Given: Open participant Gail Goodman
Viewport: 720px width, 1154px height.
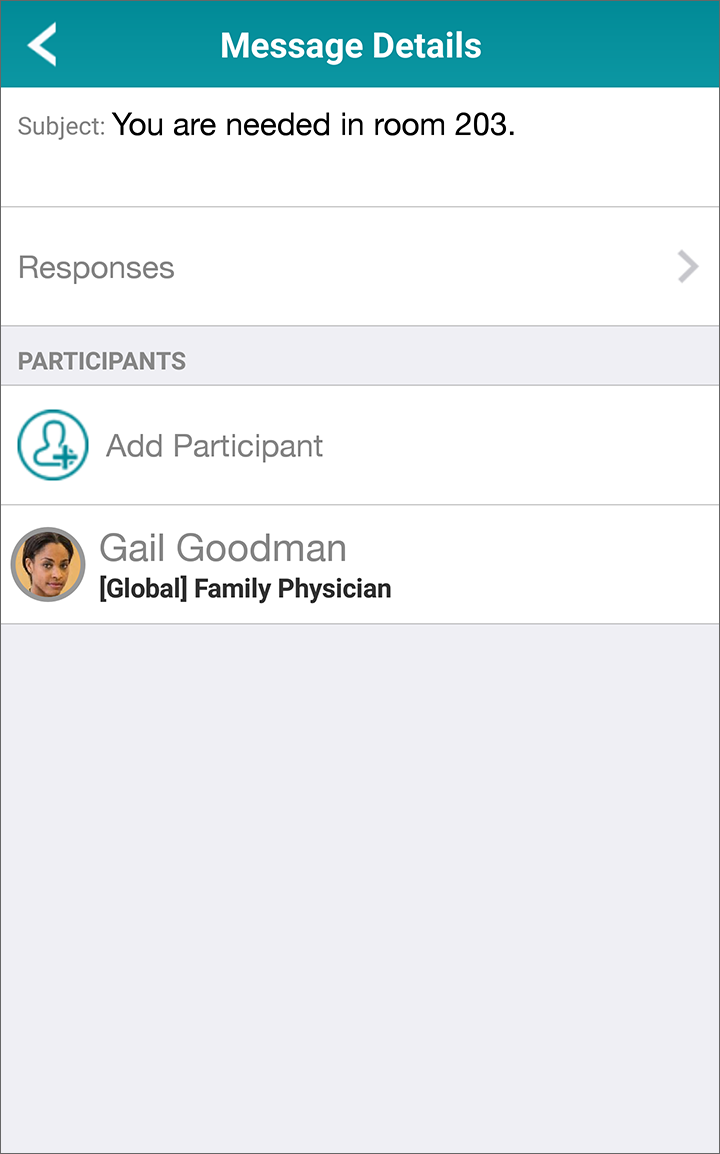Looking at the screenshot, I should [360, 564].
